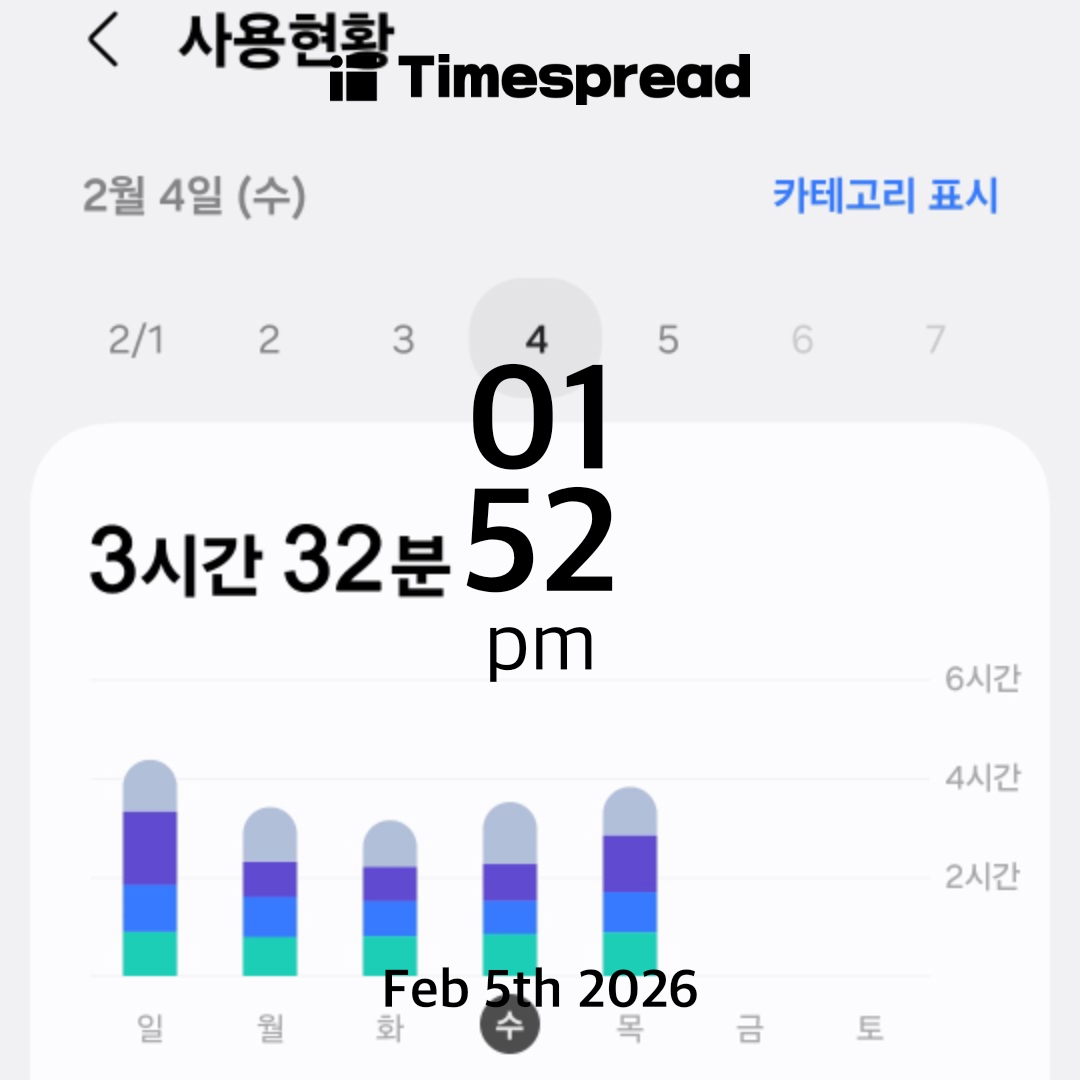Select the date 2/1

tap(135, 341)
